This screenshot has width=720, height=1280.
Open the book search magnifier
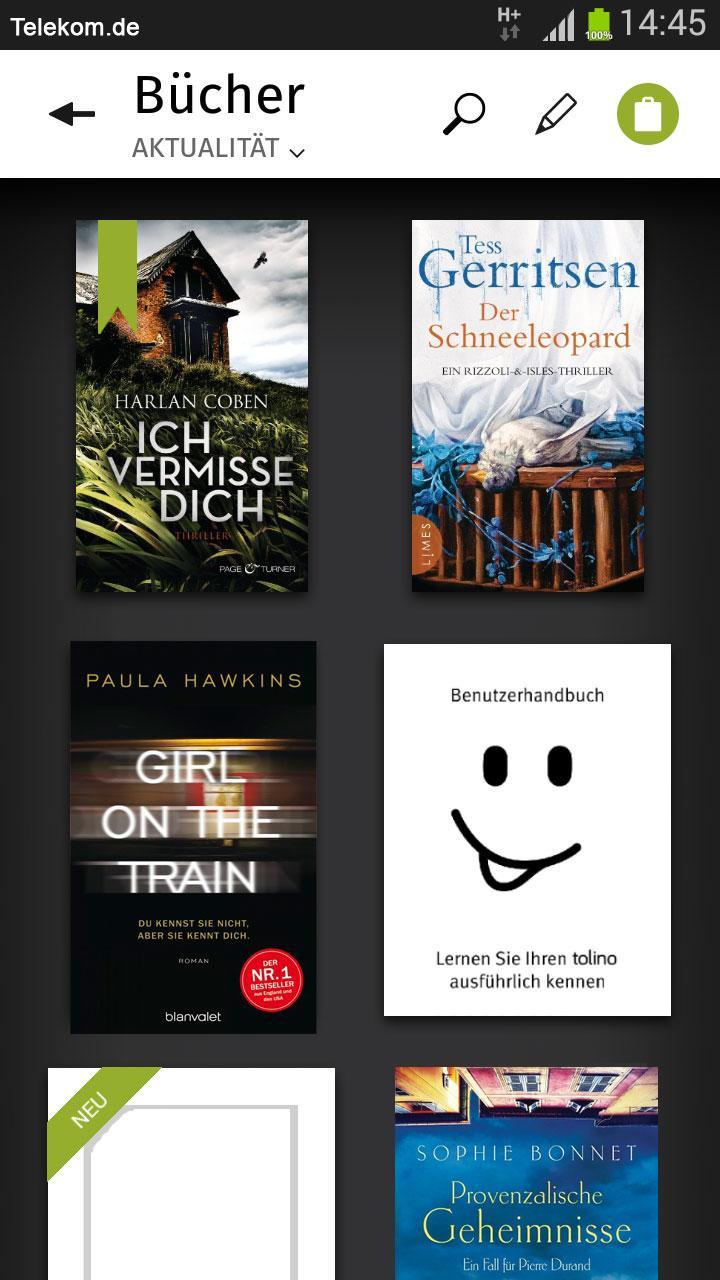463,114
